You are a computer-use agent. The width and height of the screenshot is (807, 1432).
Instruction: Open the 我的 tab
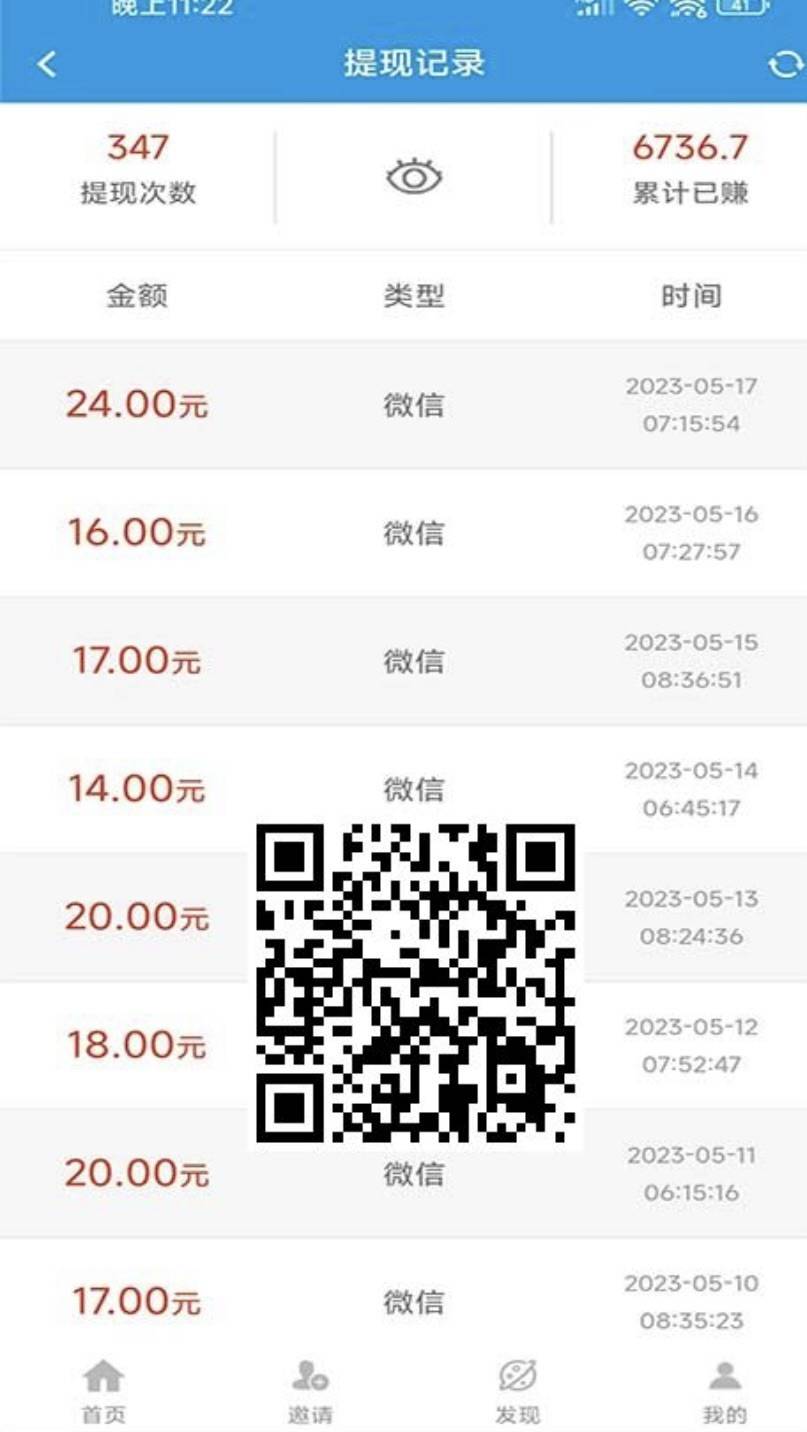click(x=725, y=1391)
